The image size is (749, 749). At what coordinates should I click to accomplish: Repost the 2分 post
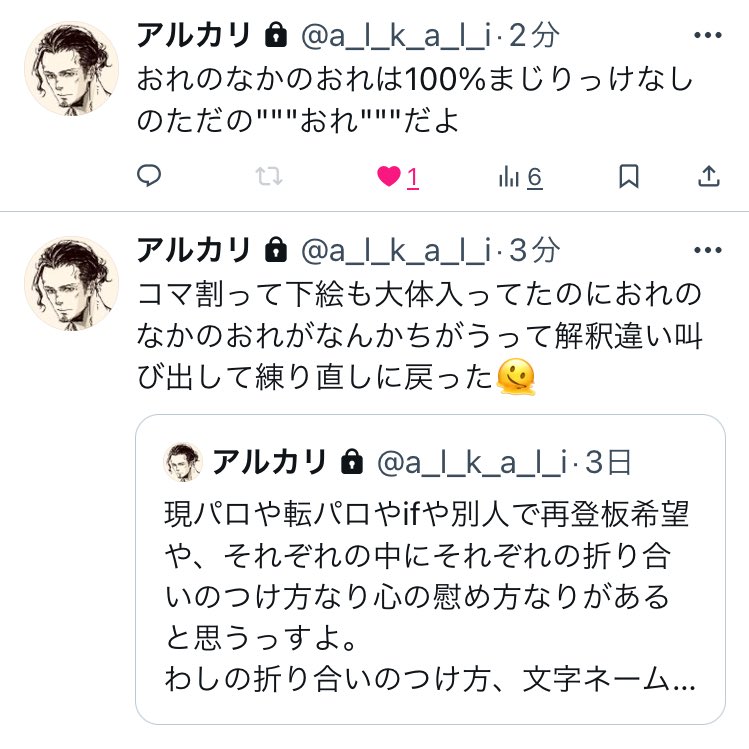pos(268,177)
